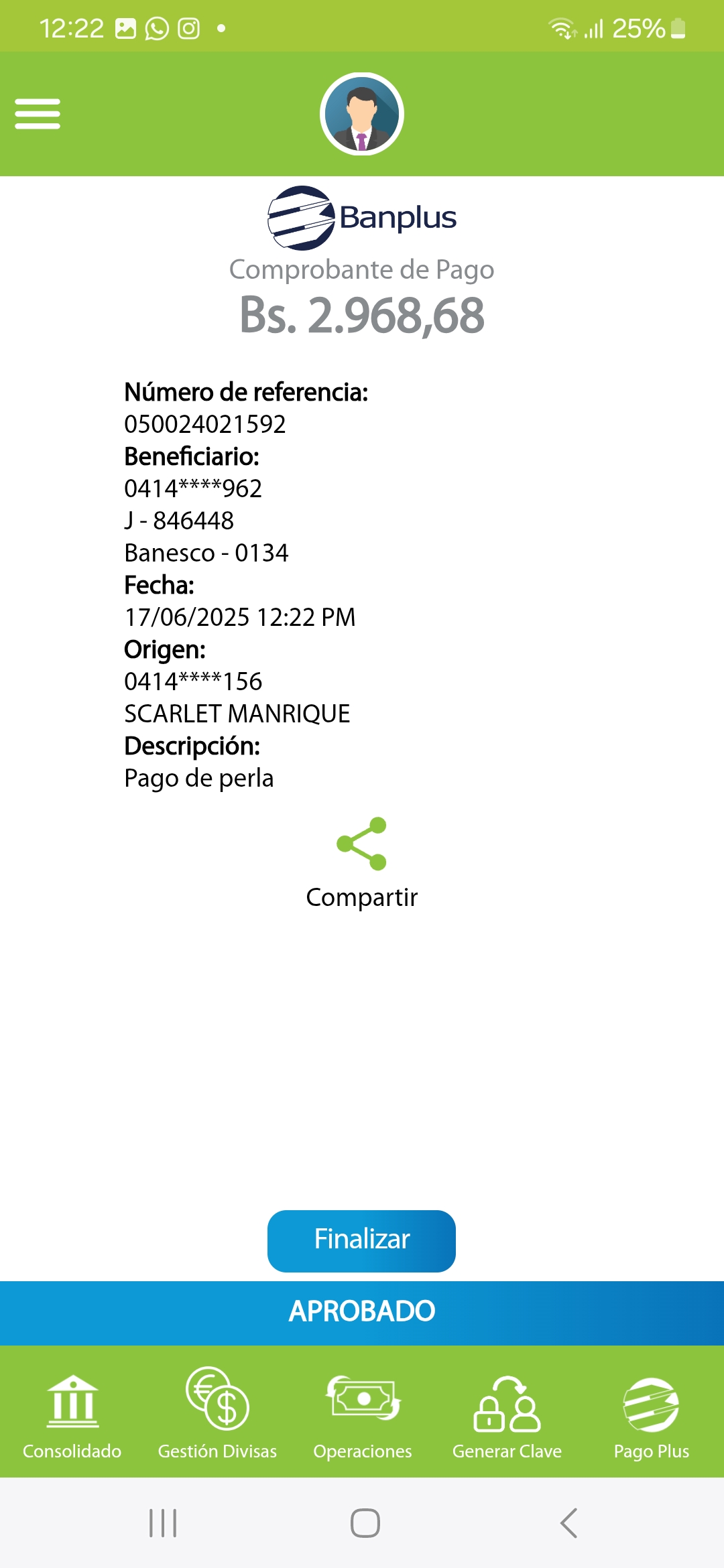The height and width of the screenshot is (1568, 724).
Task: Open the Pago Plus tab
Action: pyautogui.click(x=652, y=1413)
